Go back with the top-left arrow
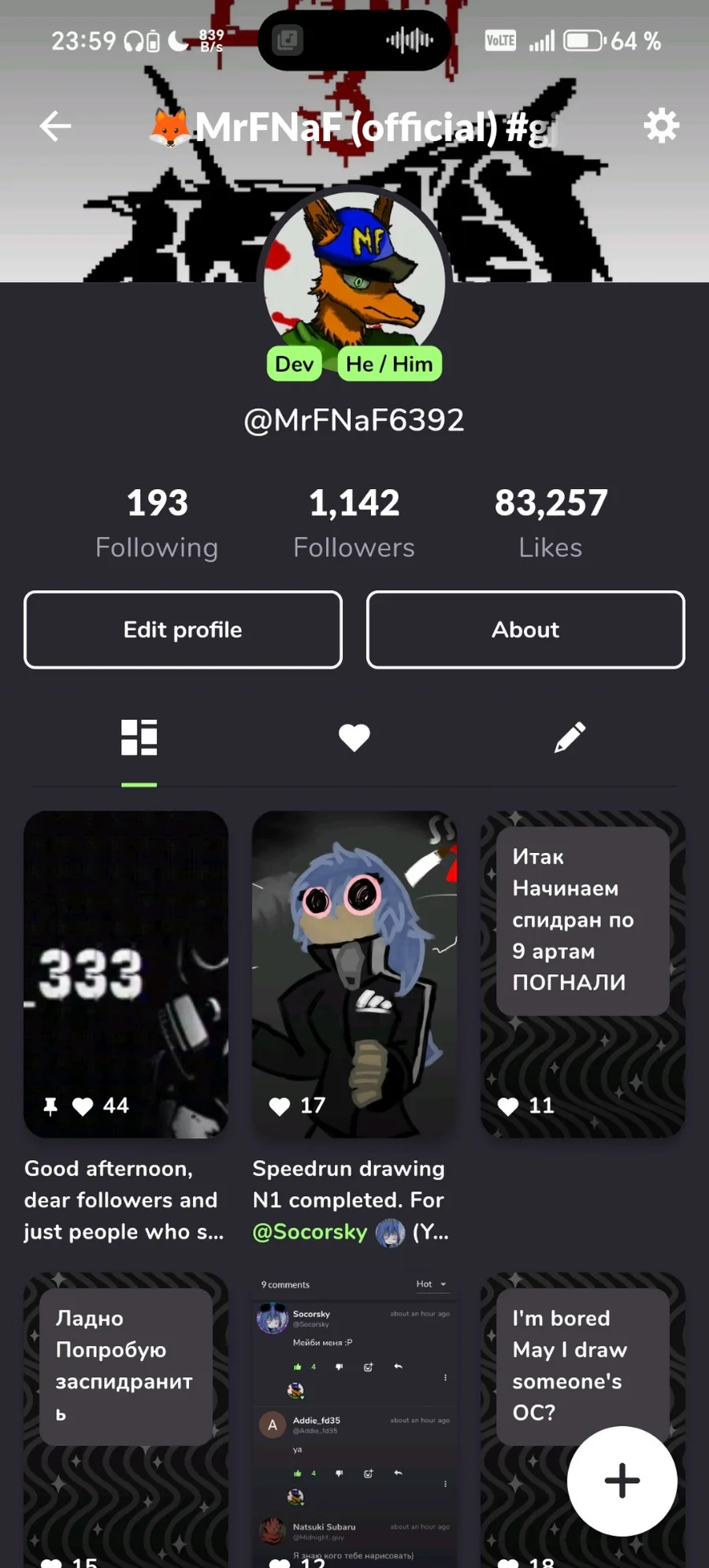709x1568 pixels. click(55, 126)
